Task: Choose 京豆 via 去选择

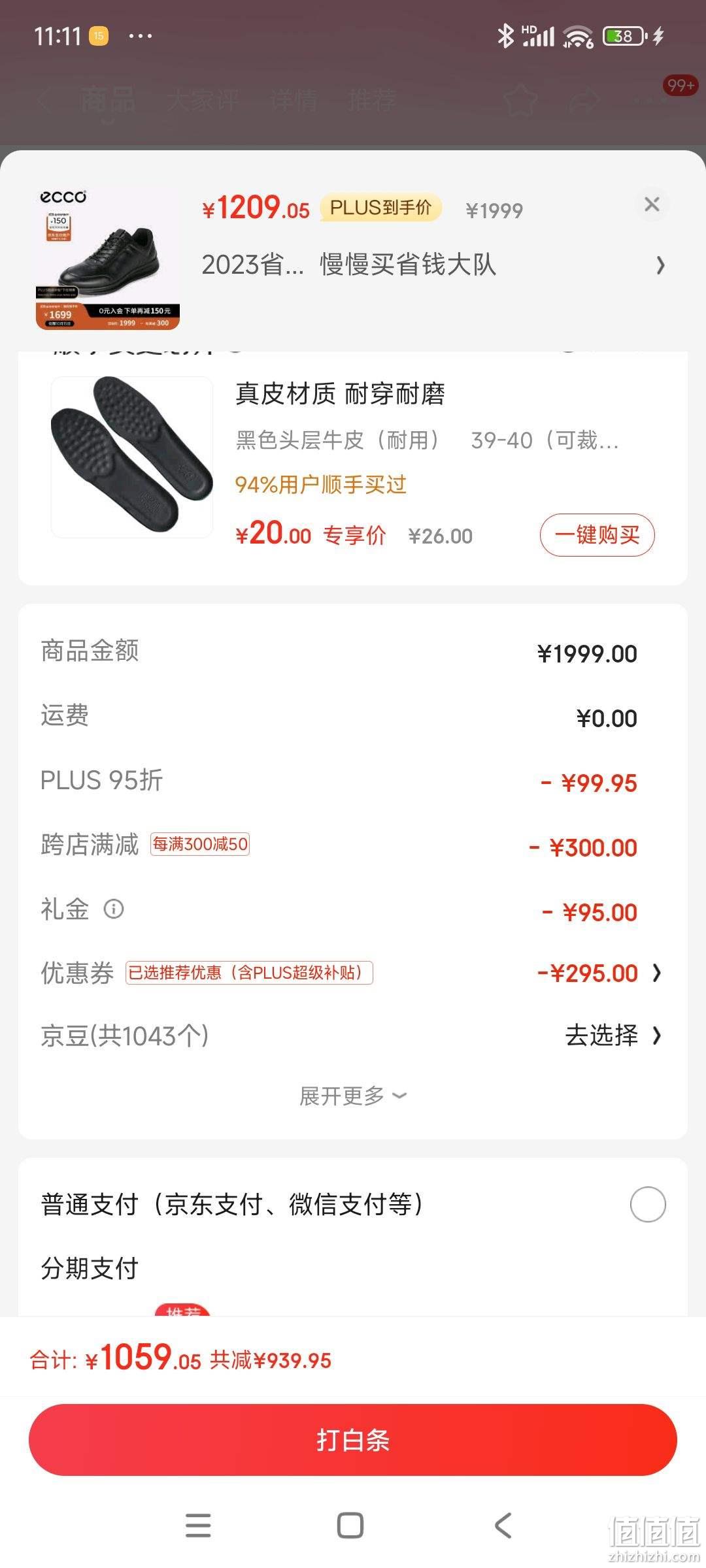Action: point(613,1036)
